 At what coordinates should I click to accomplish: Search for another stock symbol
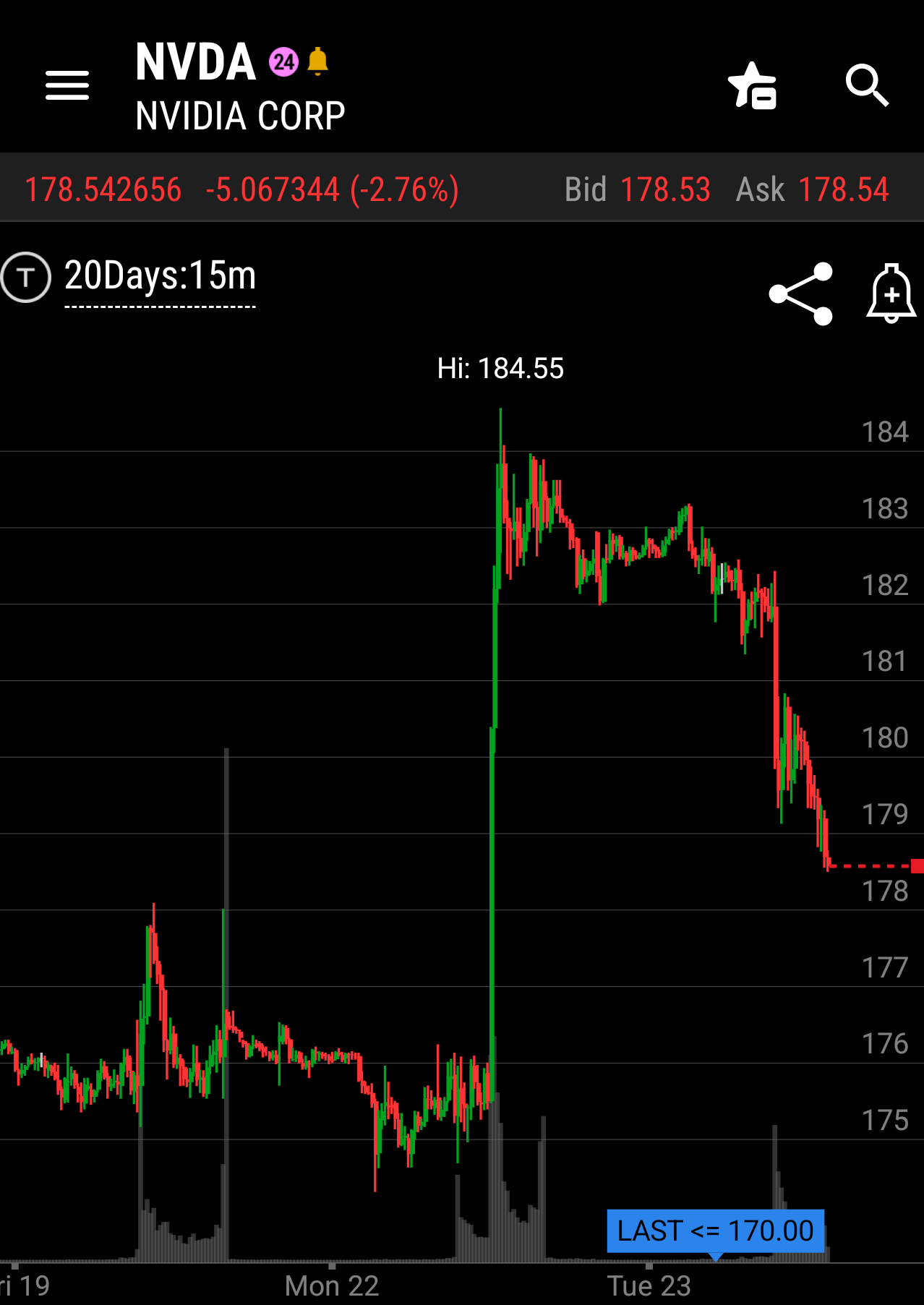click(866, 85)
